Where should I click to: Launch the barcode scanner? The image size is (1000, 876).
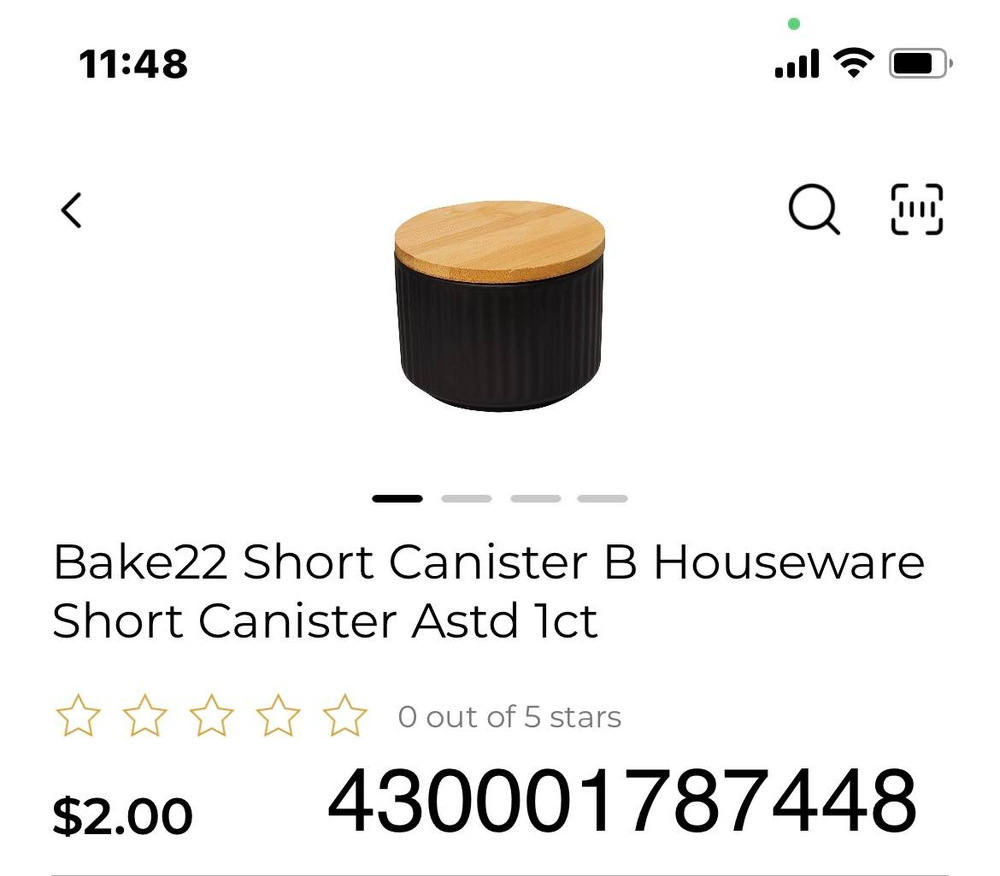916,210
